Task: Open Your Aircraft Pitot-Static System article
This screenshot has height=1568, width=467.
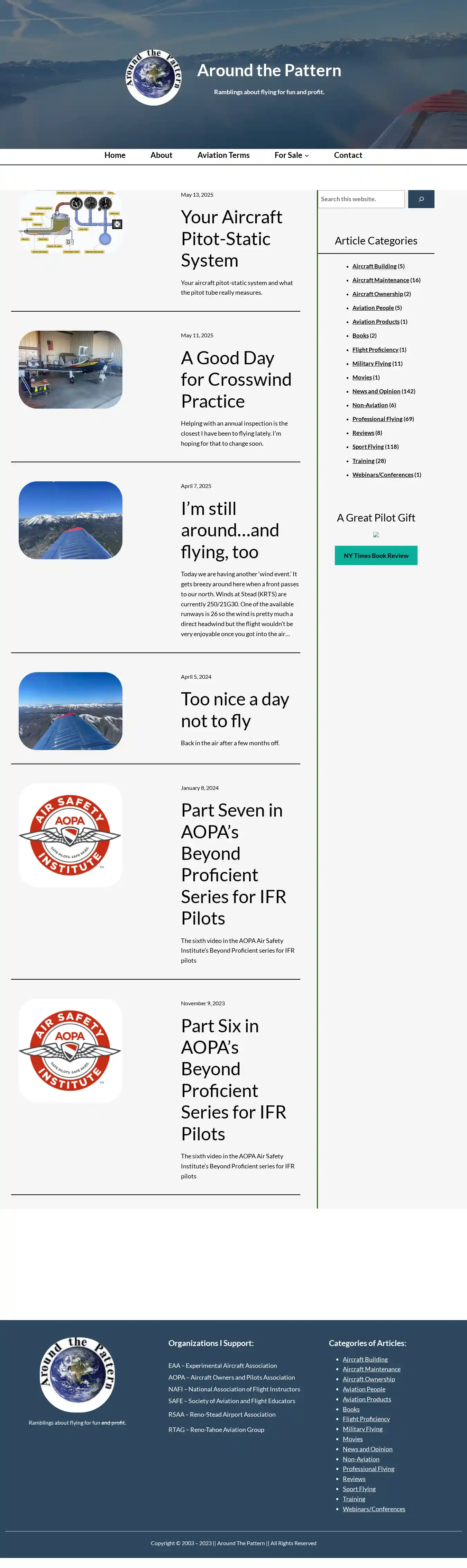Action: (x=231, y=239)
